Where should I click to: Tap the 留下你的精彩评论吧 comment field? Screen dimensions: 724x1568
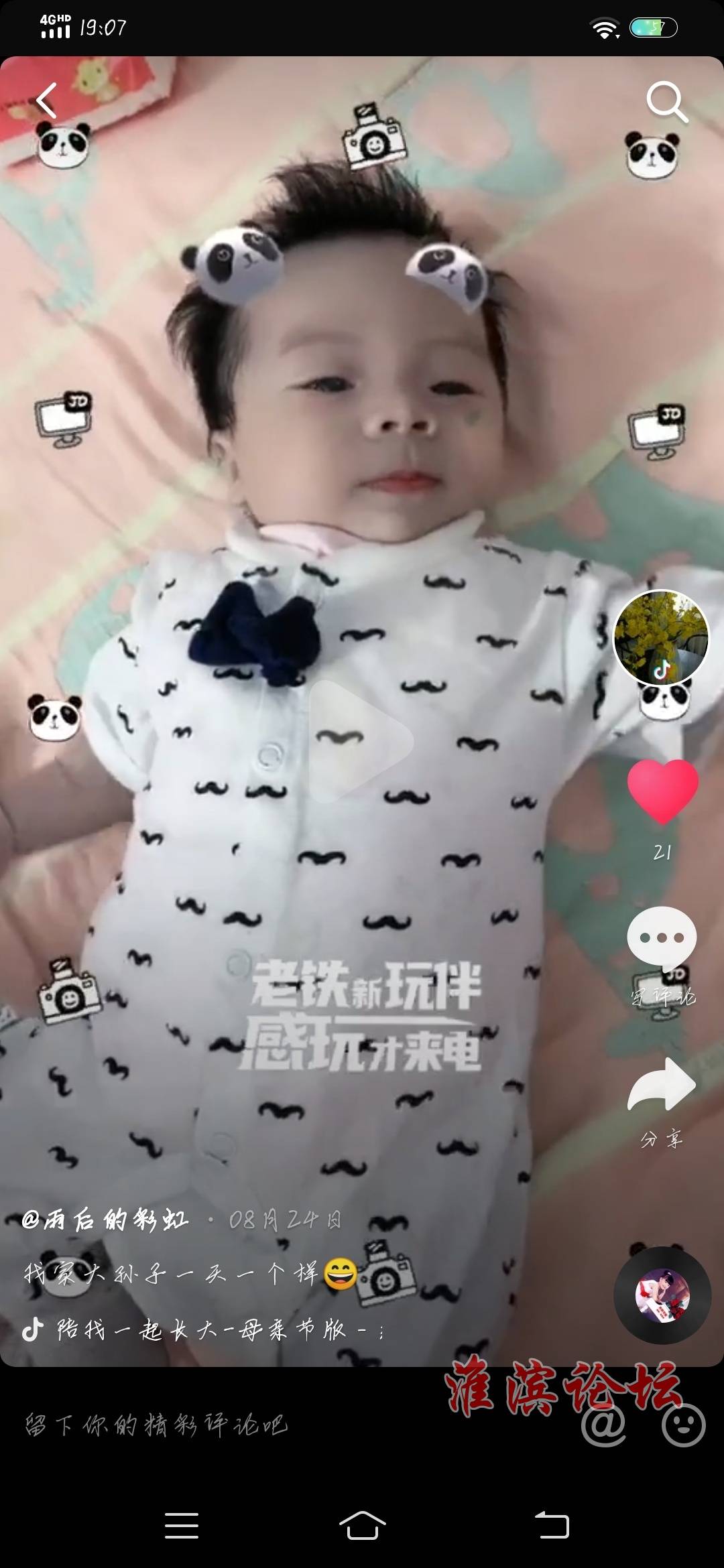pos(156,1425)
